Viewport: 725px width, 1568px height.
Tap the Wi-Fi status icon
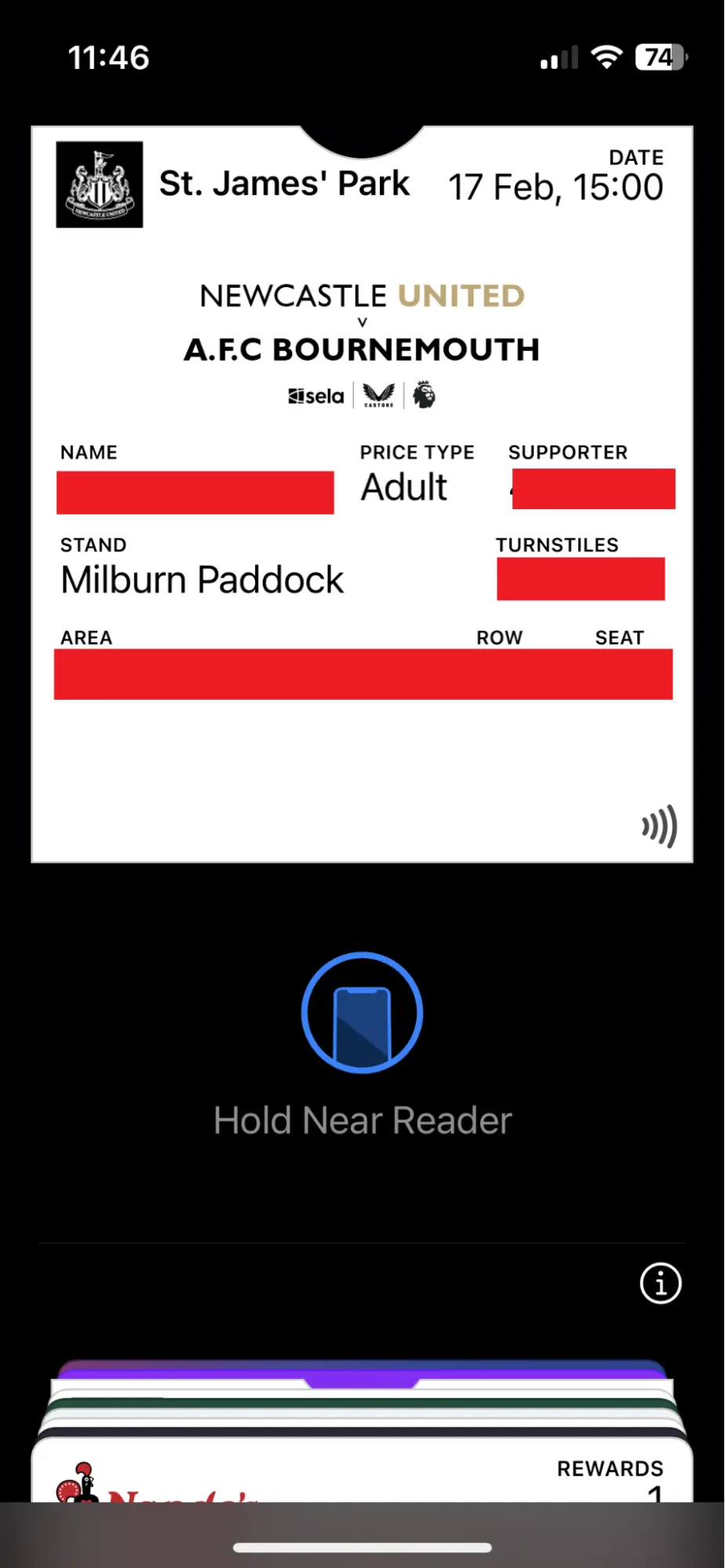[x=607, y=57]
